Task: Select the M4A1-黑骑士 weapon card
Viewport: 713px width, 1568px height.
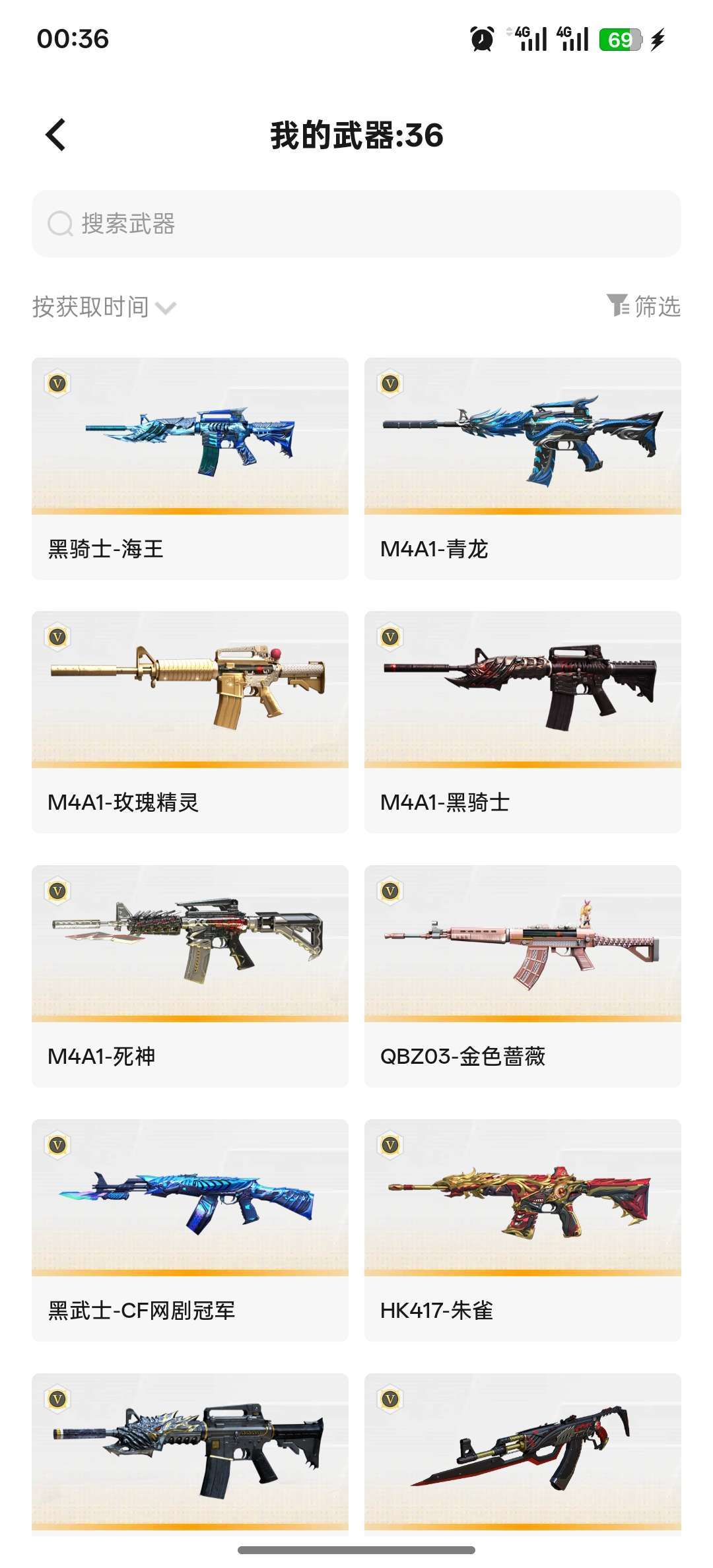Action: 523,722
